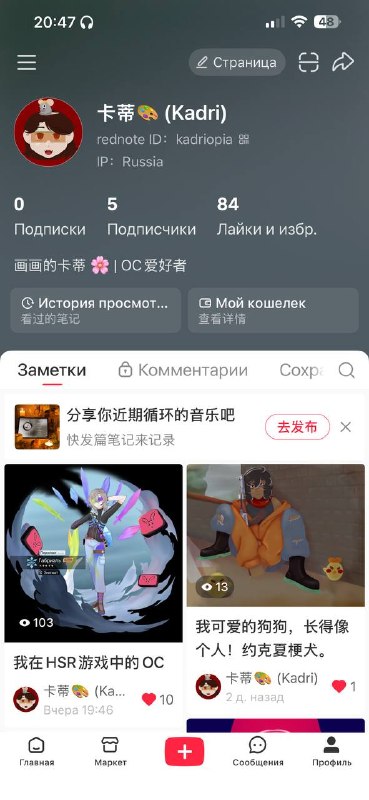Tap the Страница edit button
The image size is (369, 800).
(237, 62)
